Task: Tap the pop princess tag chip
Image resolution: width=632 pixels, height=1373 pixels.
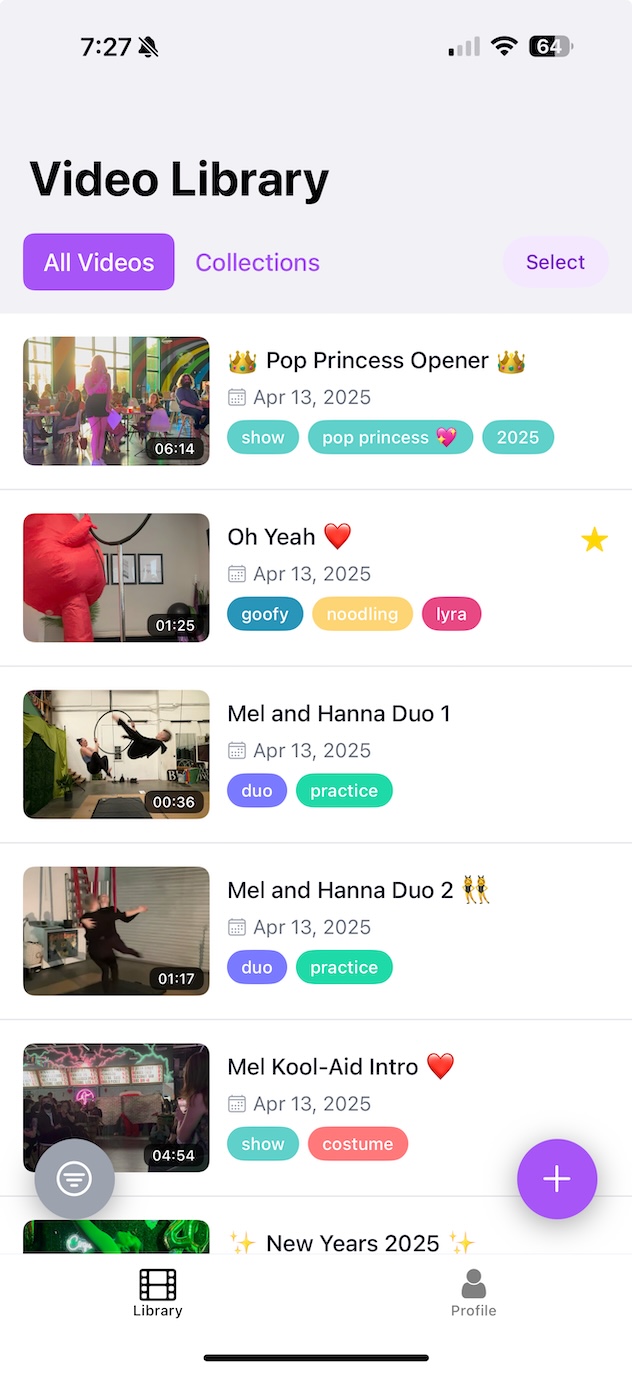Action: (x=390, y=438)
